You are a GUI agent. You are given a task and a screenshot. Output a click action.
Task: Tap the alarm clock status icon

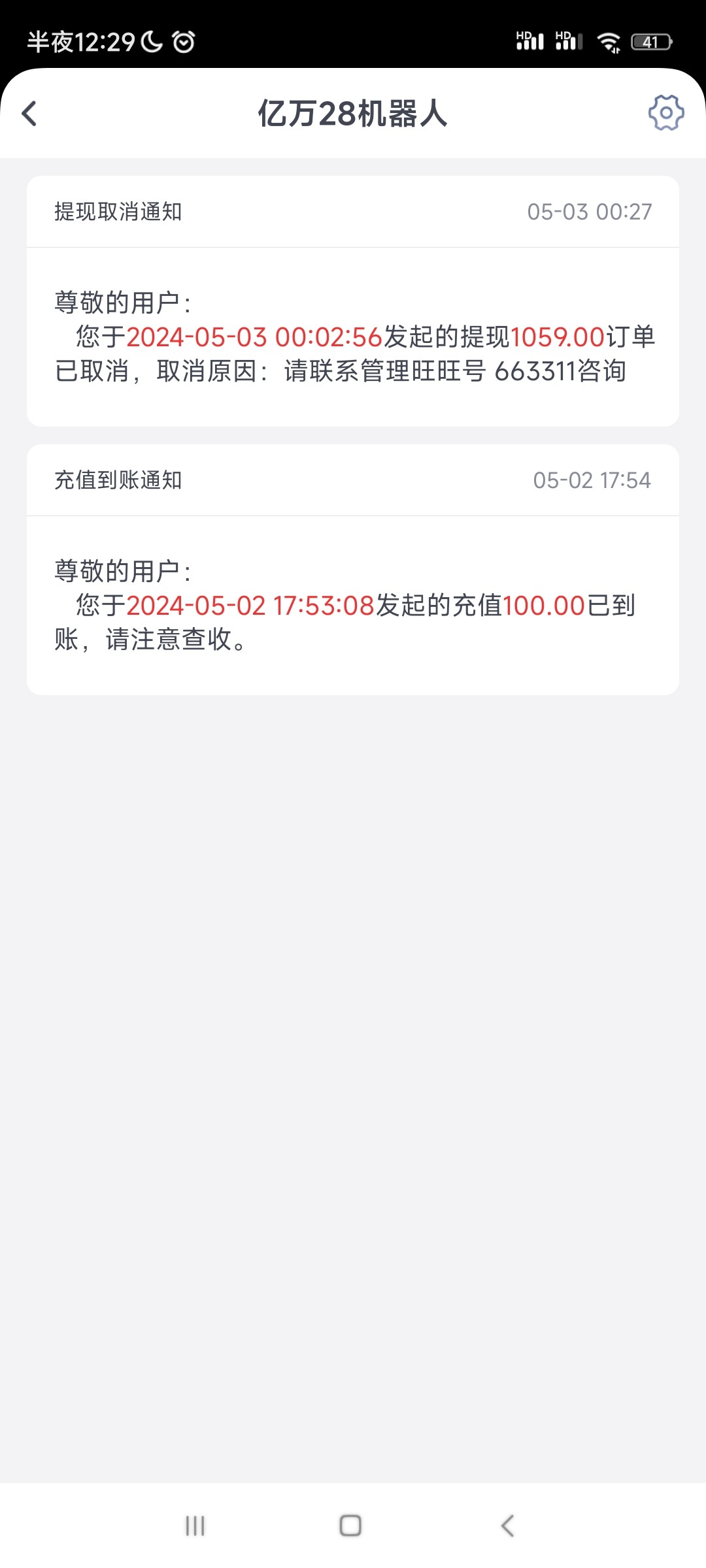click(x=184, y=41)
